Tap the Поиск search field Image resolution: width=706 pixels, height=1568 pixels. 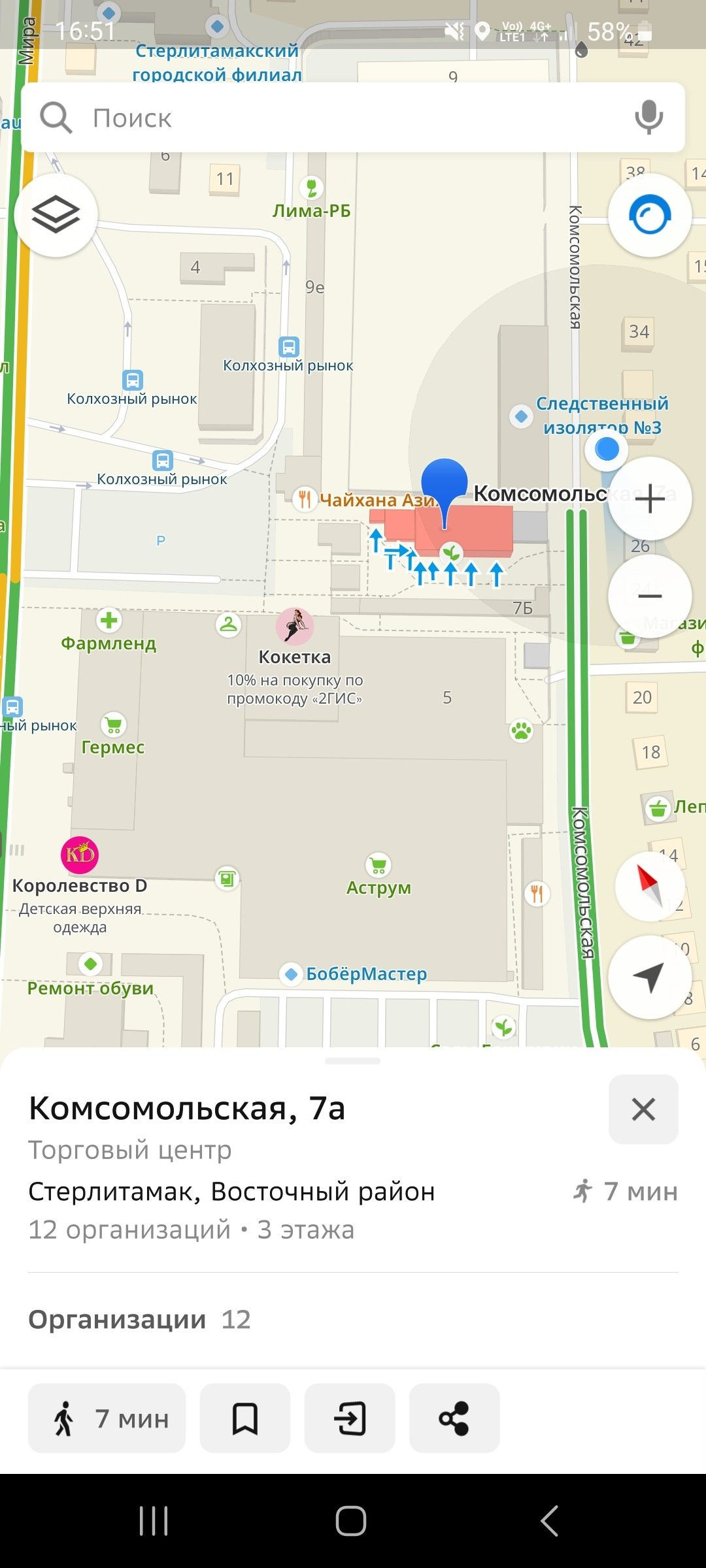tap(327, 118)
